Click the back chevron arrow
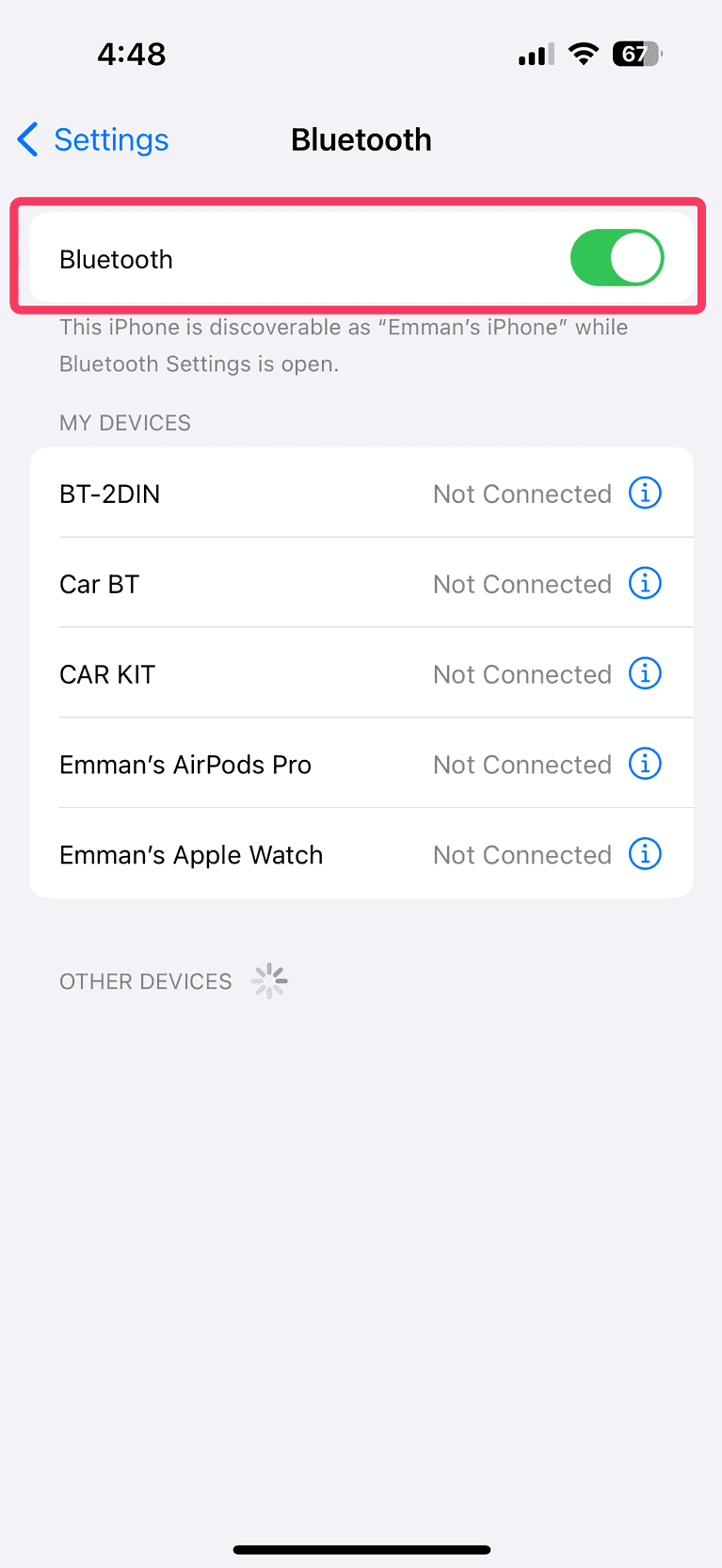 tap(27, 138)
